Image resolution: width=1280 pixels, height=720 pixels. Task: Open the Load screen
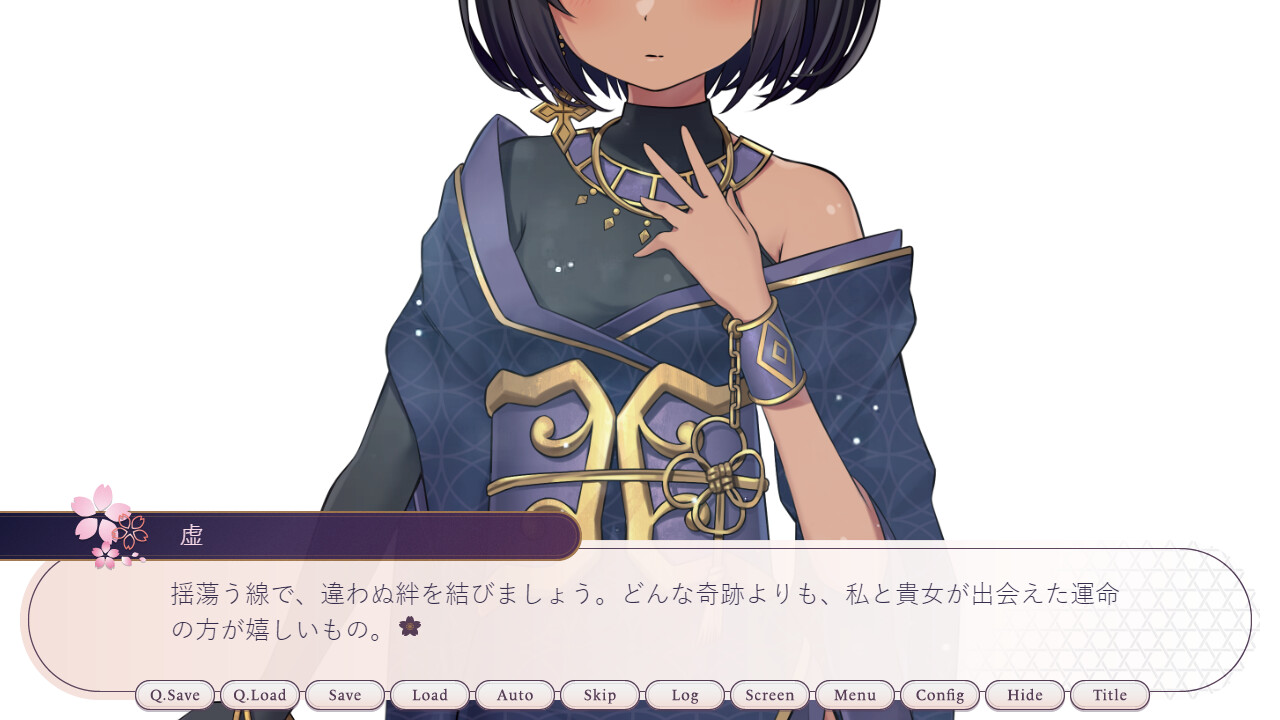pyautogui.click(x=430, y=695)
